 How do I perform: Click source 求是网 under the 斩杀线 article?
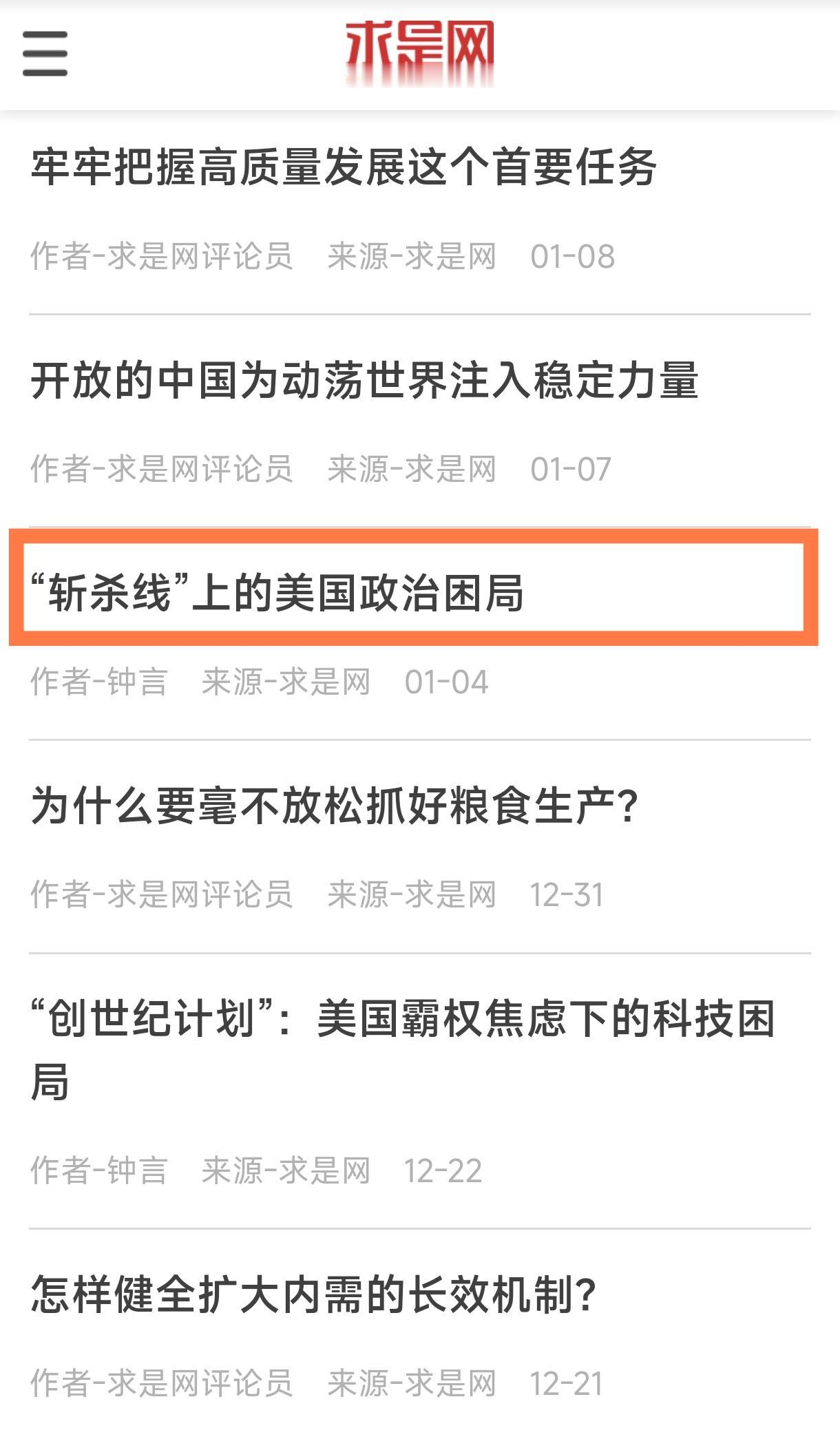287,682
